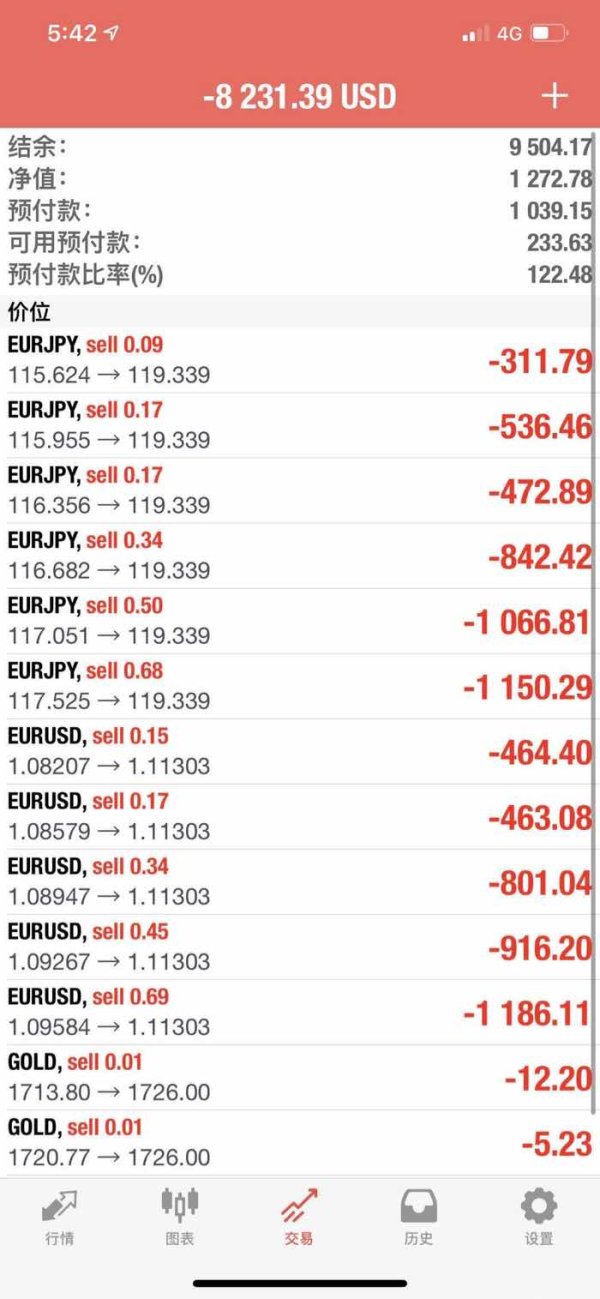Add a new order with the plus icon
The width and height of the screenshot is (600, 1299).
pos(554,96)
